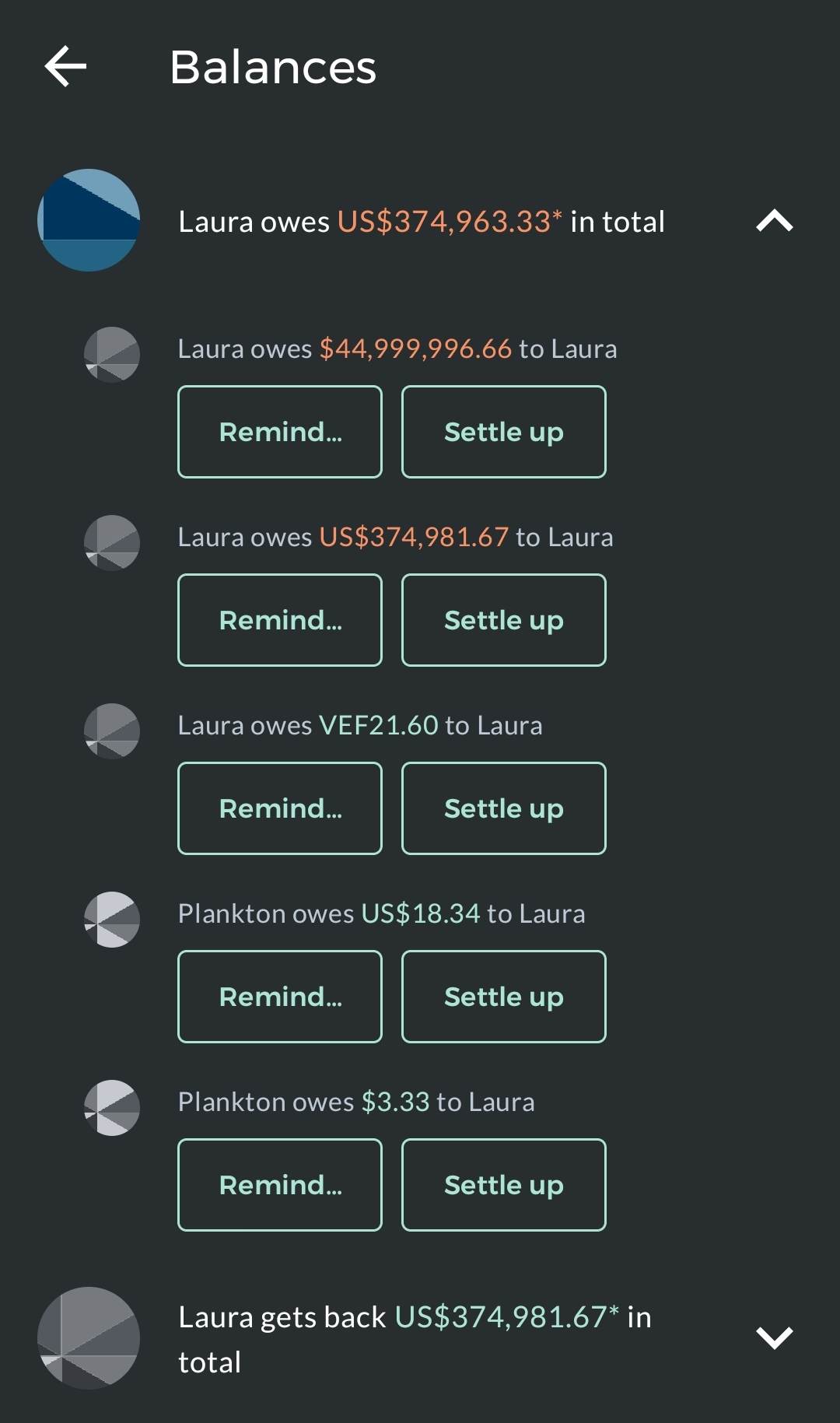840x1423 pixels.
Task: Expand Laura gets back US$374,981.67 section
Action: click(x=774, y=1338)
